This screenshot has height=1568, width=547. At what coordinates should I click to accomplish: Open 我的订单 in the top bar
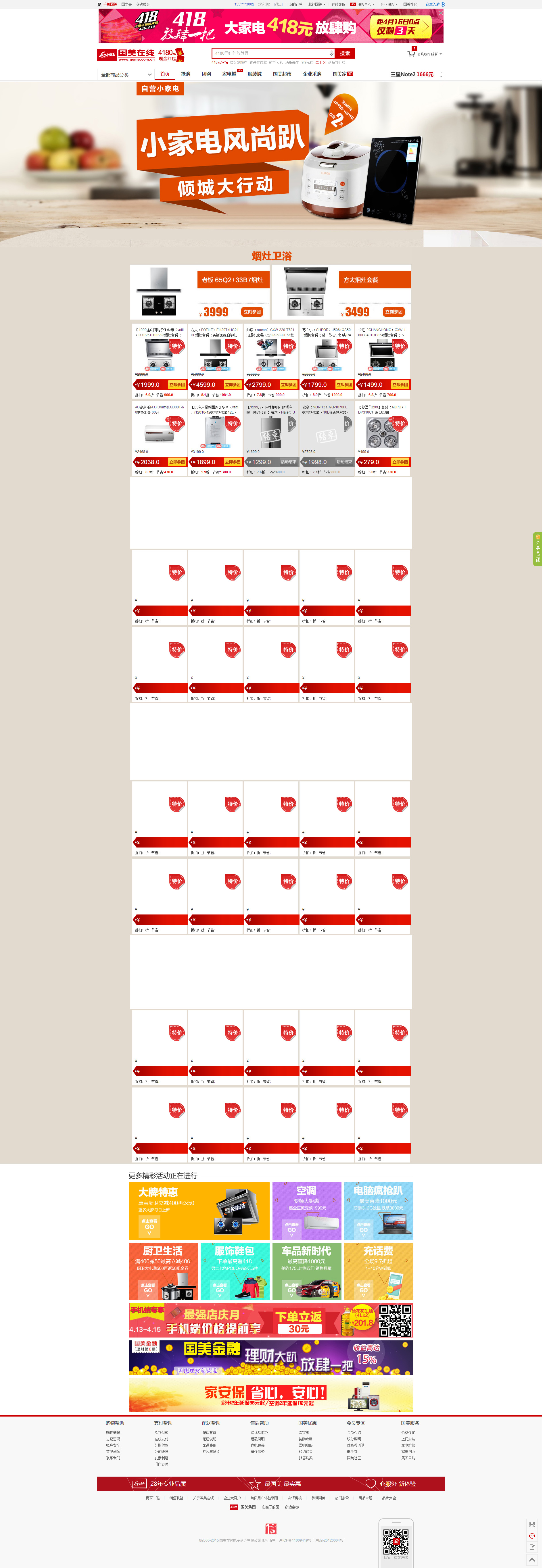pyautogui.click(x=295, y=4)
